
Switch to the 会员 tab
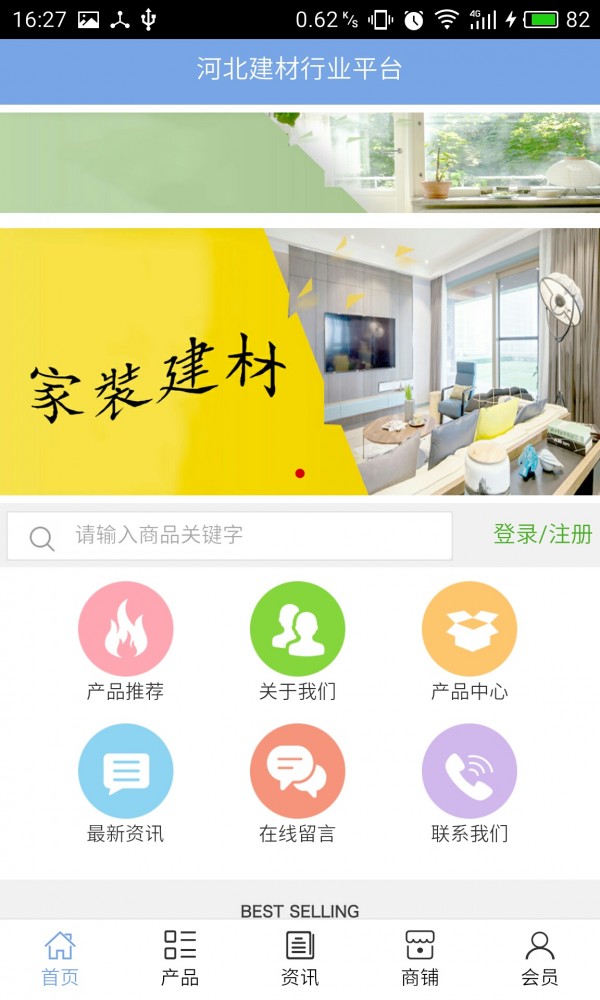540,958
